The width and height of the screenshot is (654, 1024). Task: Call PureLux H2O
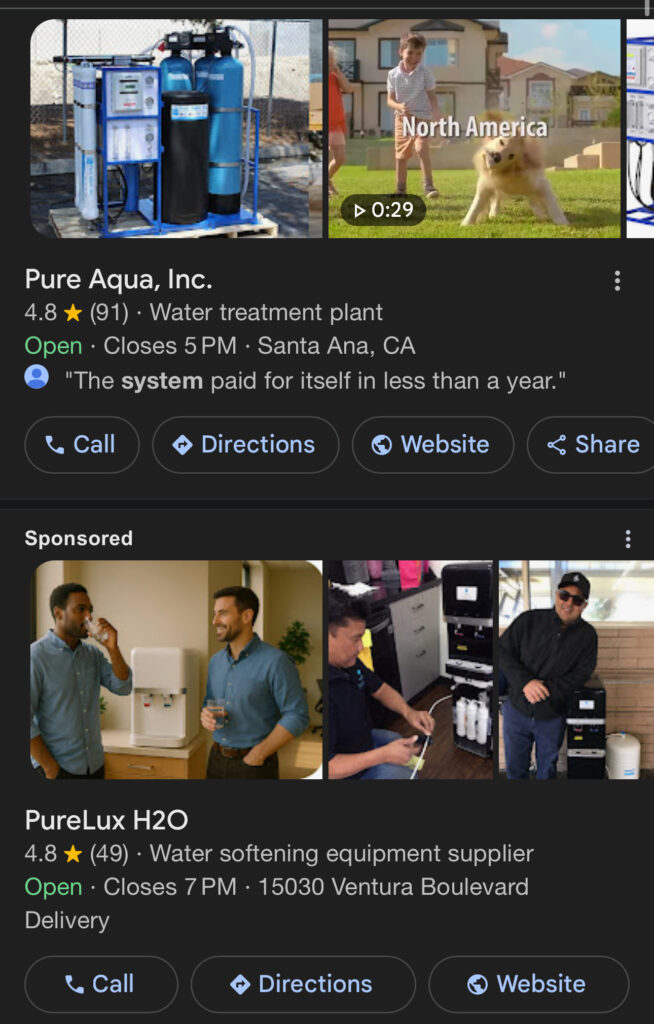pyautogui.click(x=100, y=984)
